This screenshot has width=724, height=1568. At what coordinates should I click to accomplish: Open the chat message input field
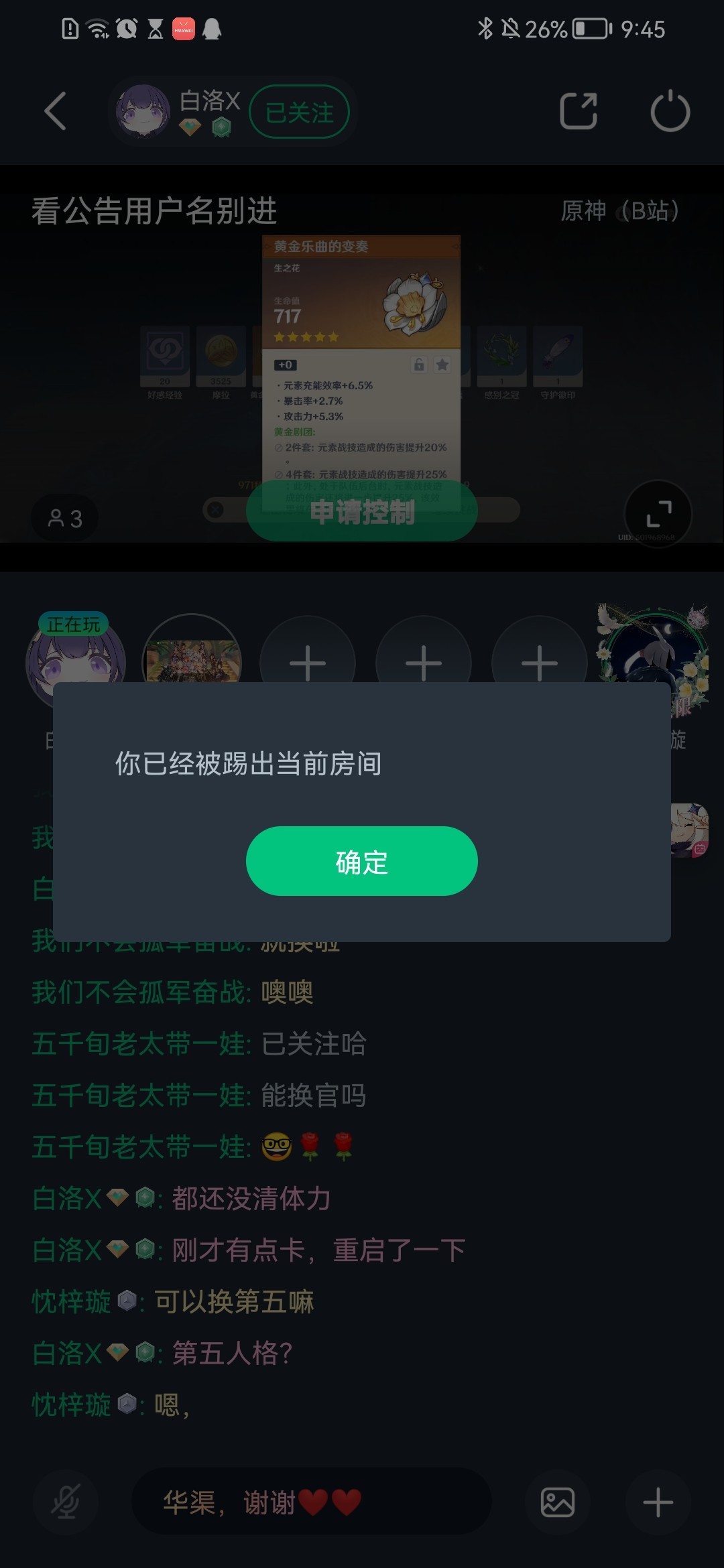312,1502
